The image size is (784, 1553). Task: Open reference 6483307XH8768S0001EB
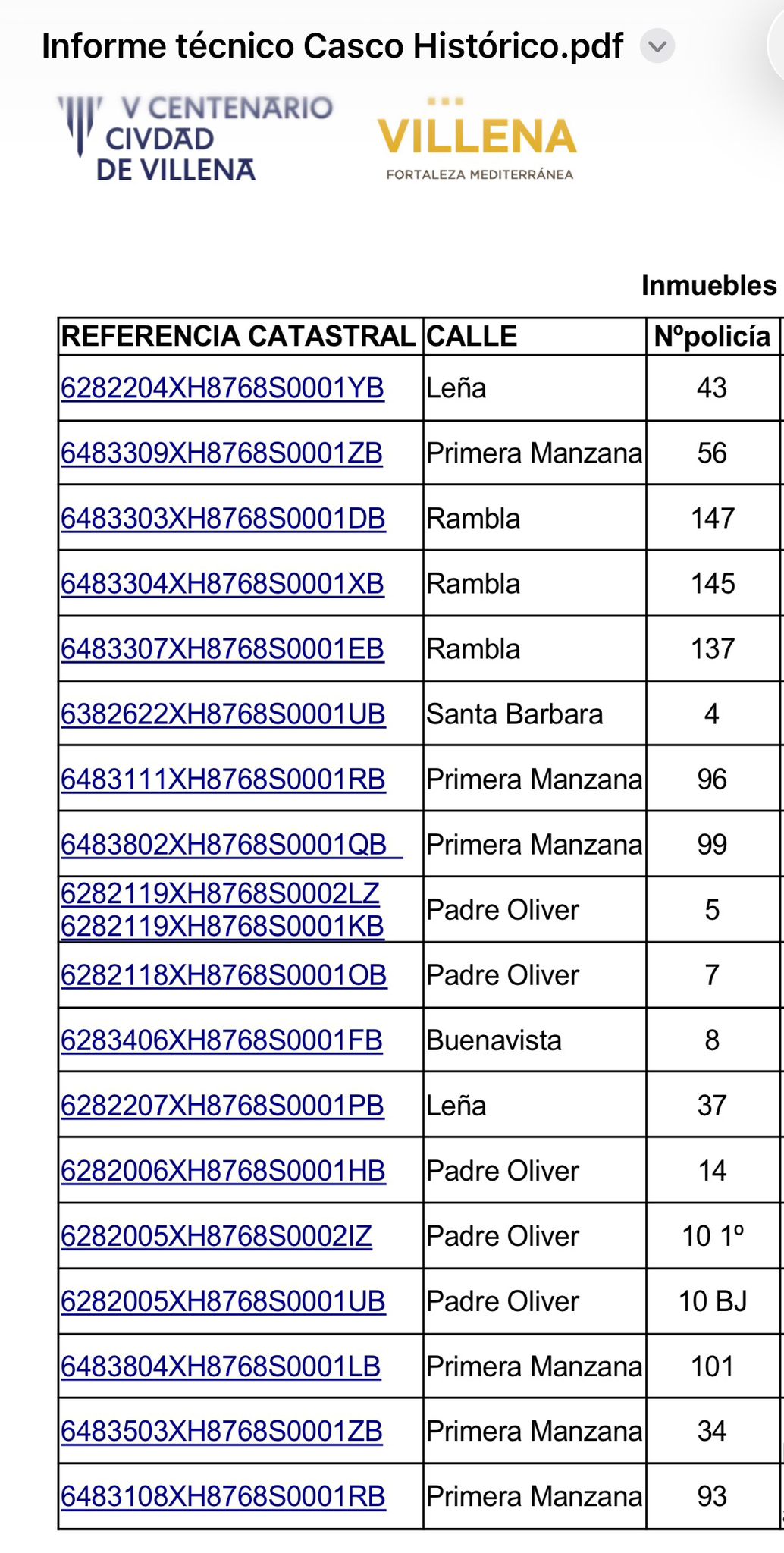pyautogui.click(x=222, y=649)
